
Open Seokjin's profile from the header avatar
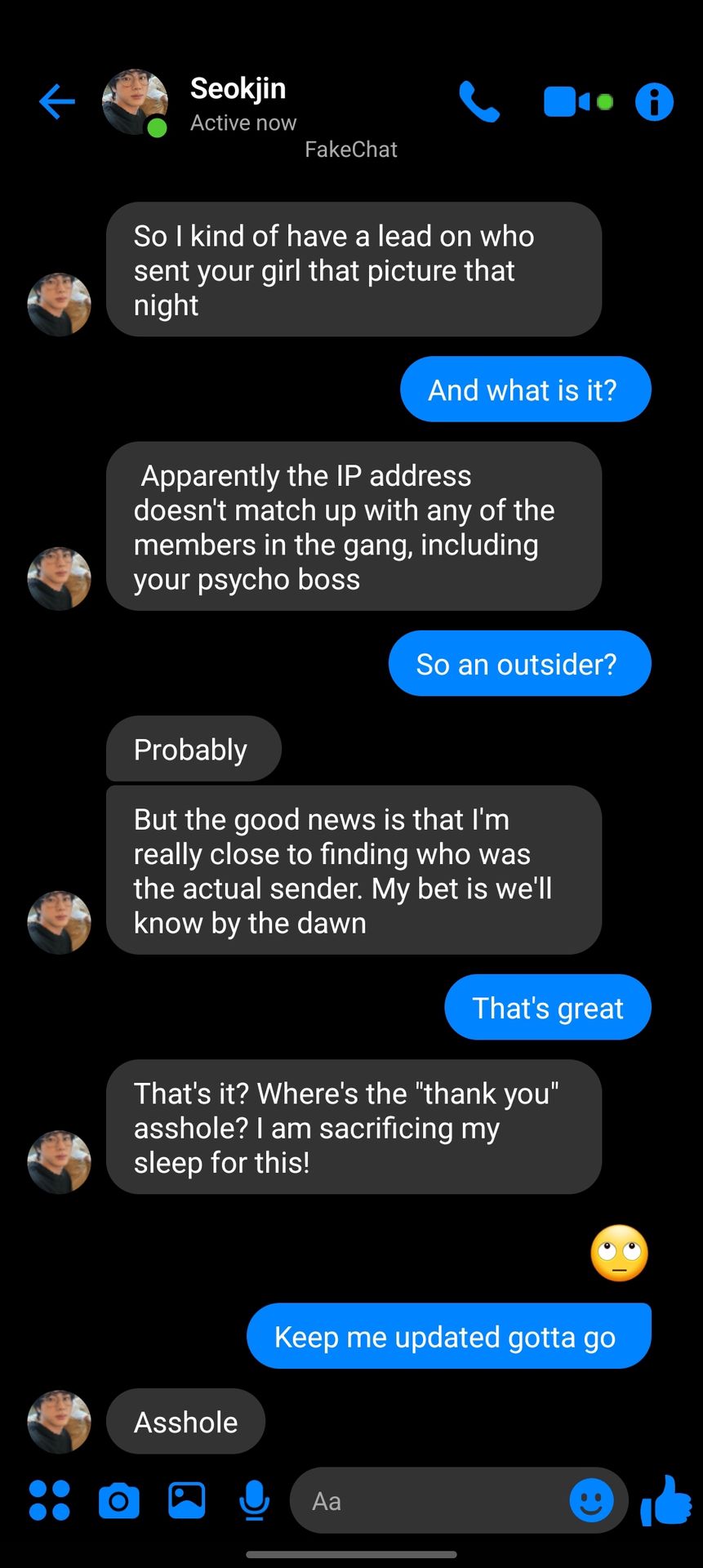click(135, 102)
